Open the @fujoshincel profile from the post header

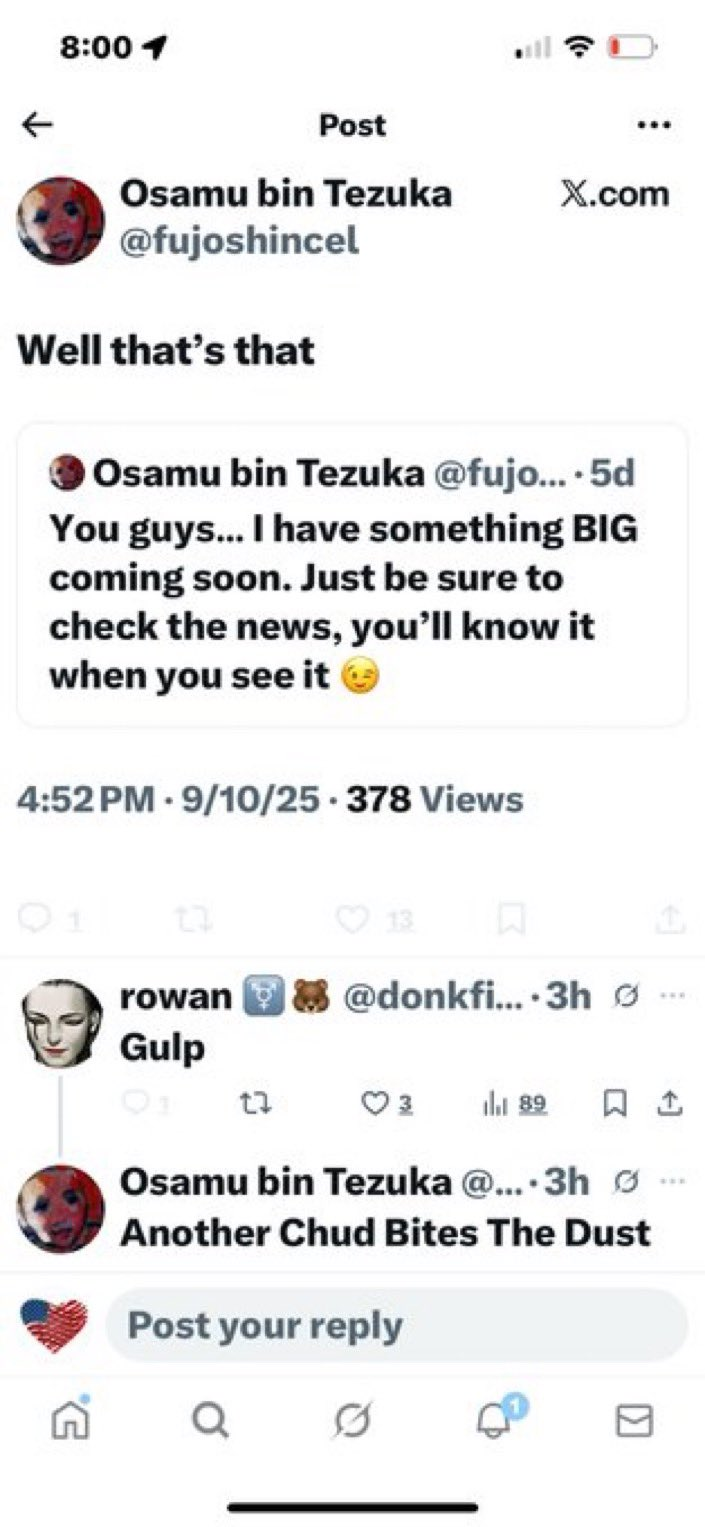click(x=240, y=241)
